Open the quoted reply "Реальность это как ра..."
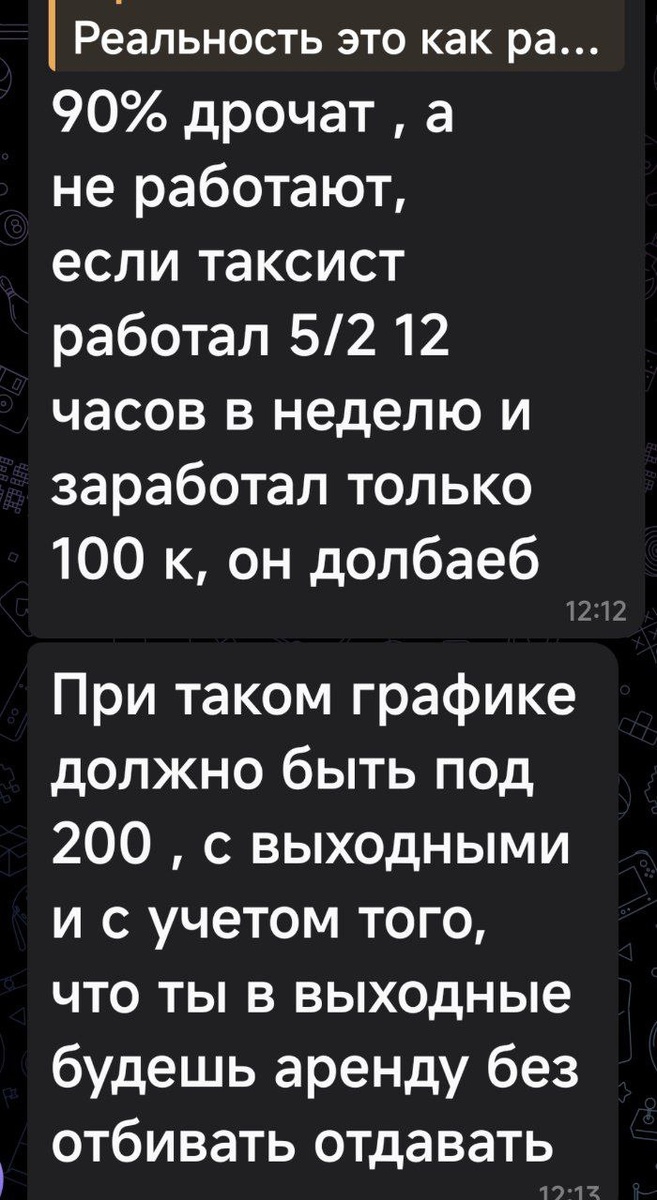Image resolution: width=657 pixels, height=1200 pixels. pyautogui.click(x=337, y=37)
